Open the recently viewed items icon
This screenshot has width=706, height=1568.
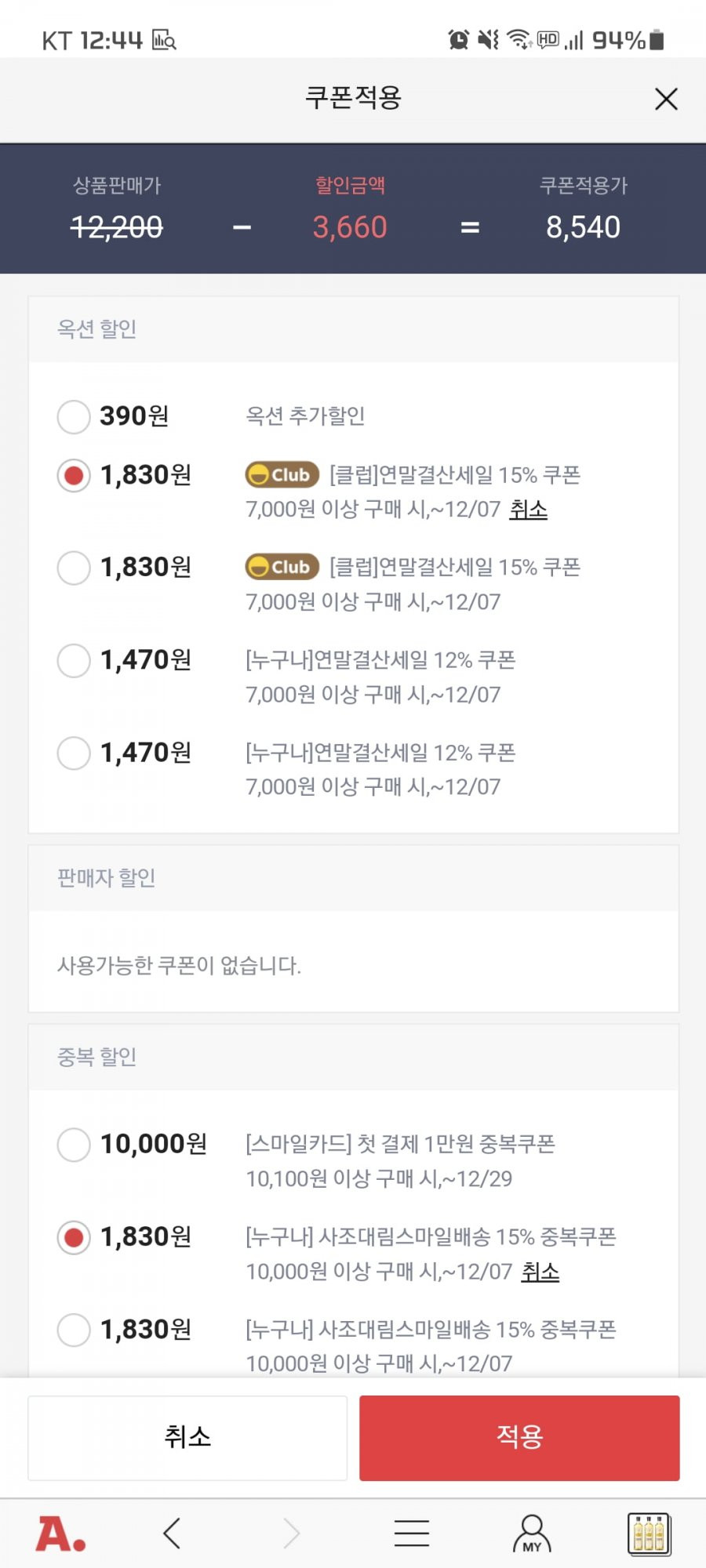point(649,1534)
